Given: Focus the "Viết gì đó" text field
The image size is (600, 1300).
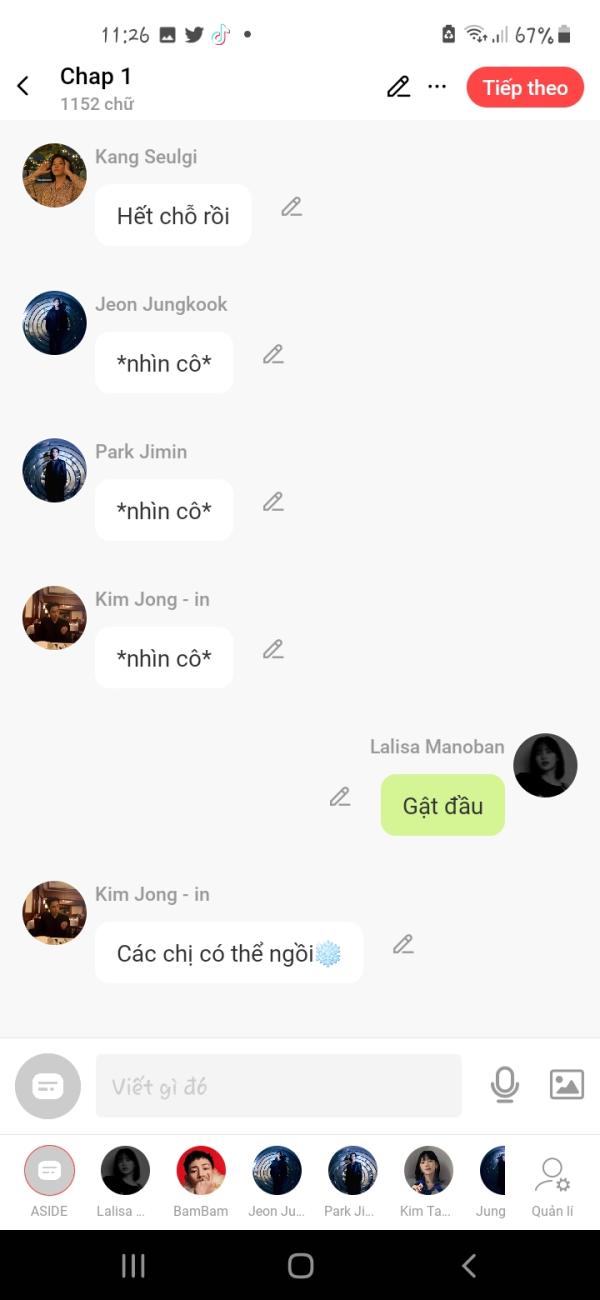Looking at the screenshot, I should (279, 1086).
